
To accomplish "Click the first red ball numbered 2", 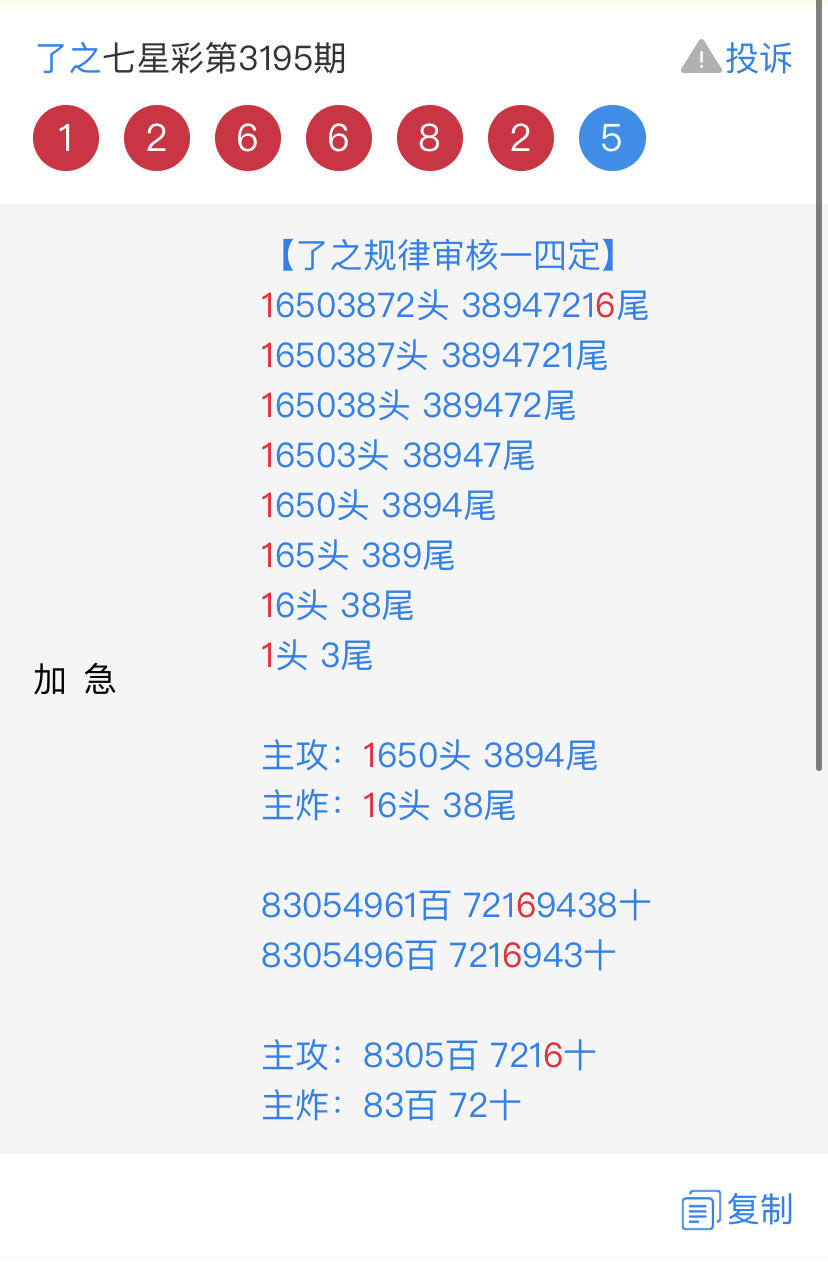I will (x=157, y=138).
